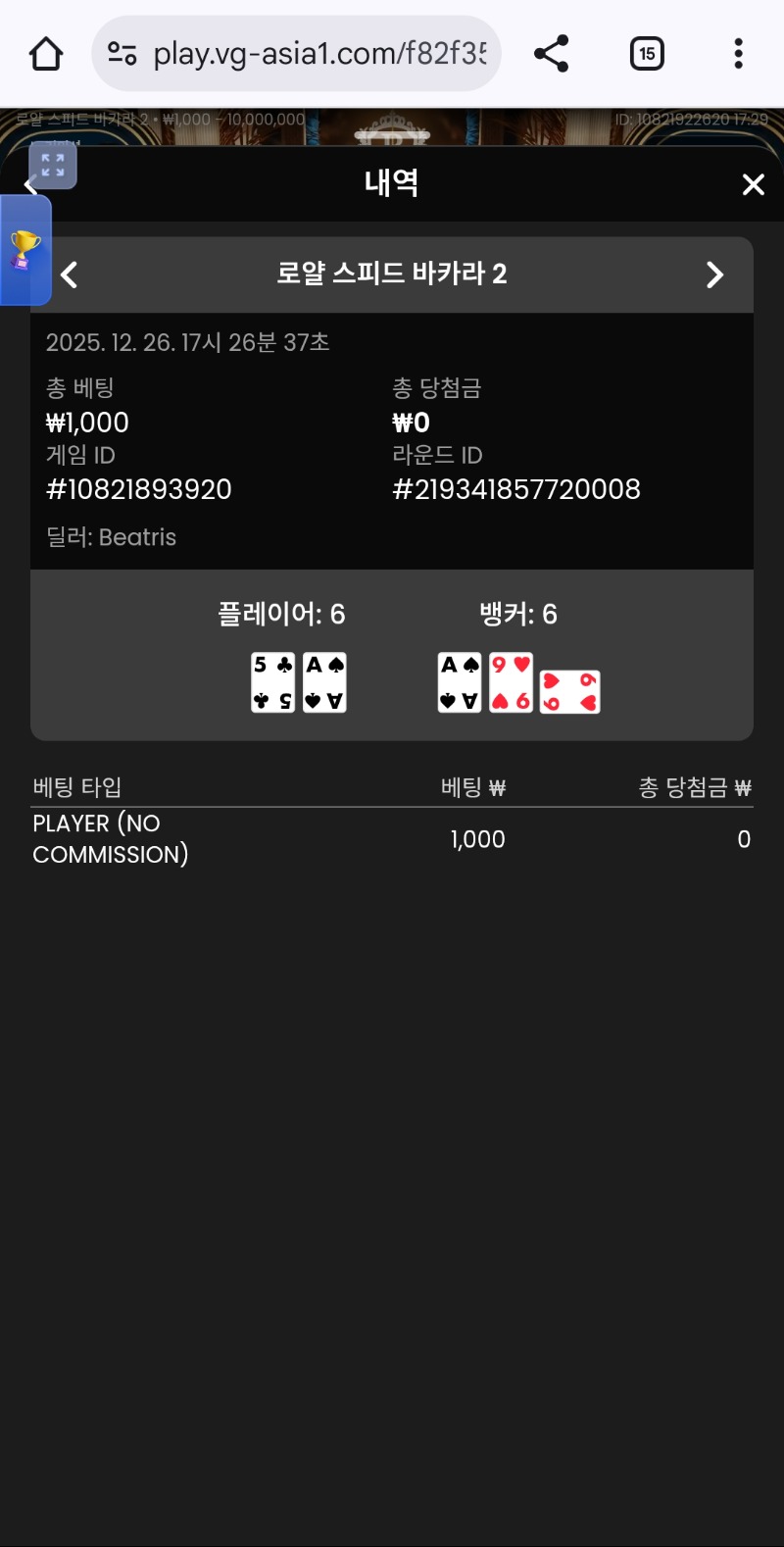Open the browser overflow menu
Screen dimensions: 784x1547
pos(738,54)
